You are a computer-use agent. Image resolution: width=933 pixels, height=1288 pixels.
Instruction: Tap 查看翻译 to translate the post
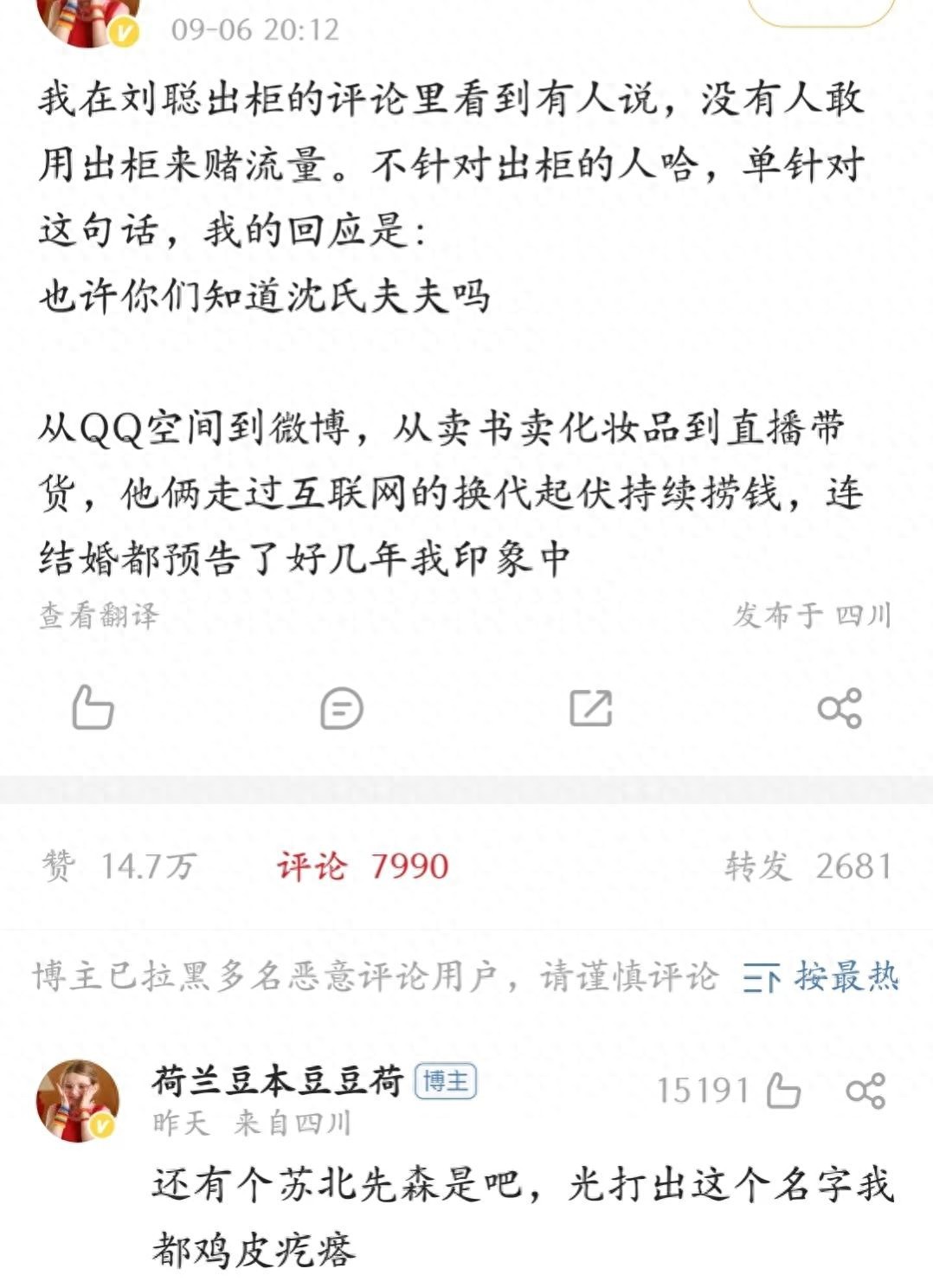pyautogui.click(x=100, y=615)
